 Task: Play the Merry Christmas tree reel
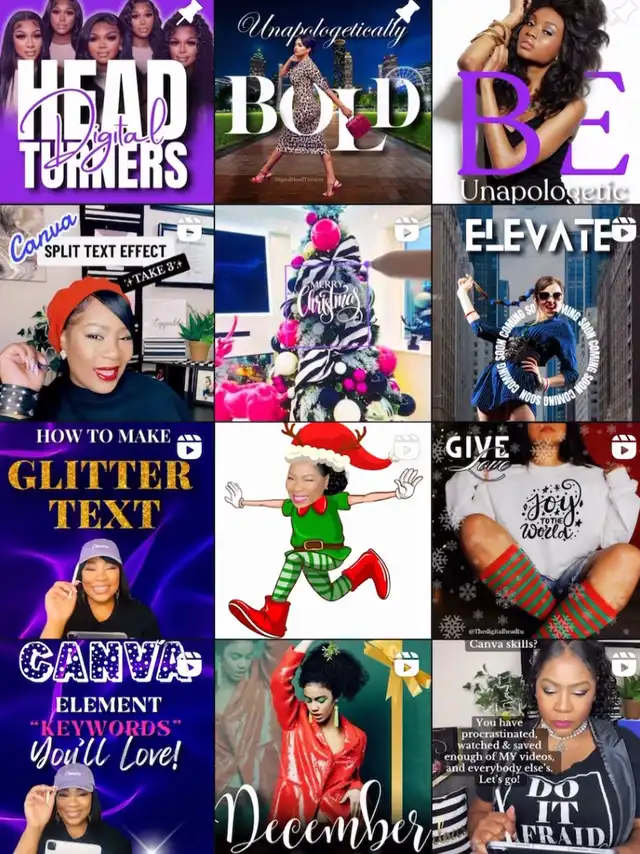click(x=322, y=313)
